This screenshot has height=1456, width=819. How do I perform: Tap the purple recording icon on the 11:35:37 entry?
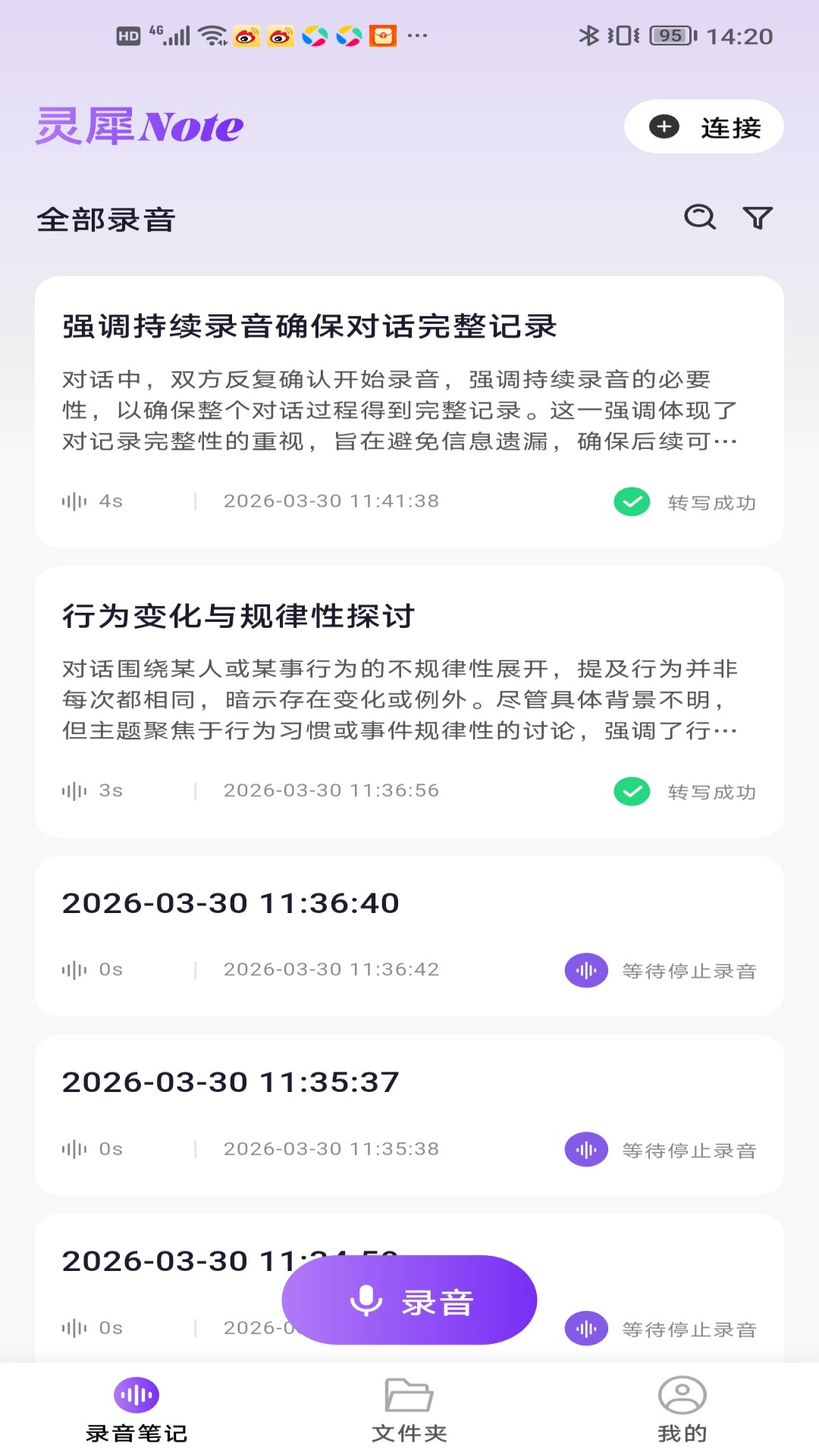click(585, 1149)
